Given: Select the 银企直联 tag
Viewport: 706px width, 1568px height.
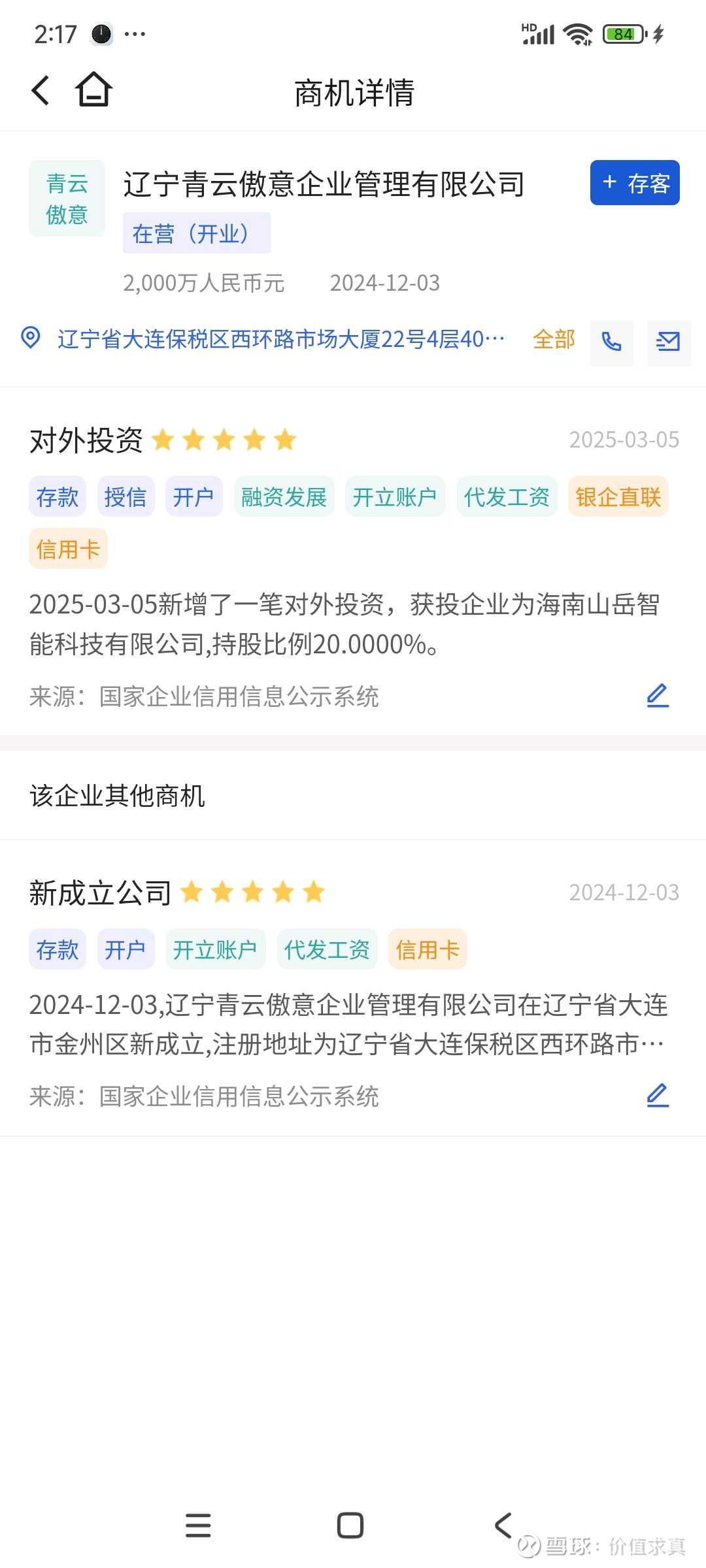Looking at the screenshot, I should [618, 497].
